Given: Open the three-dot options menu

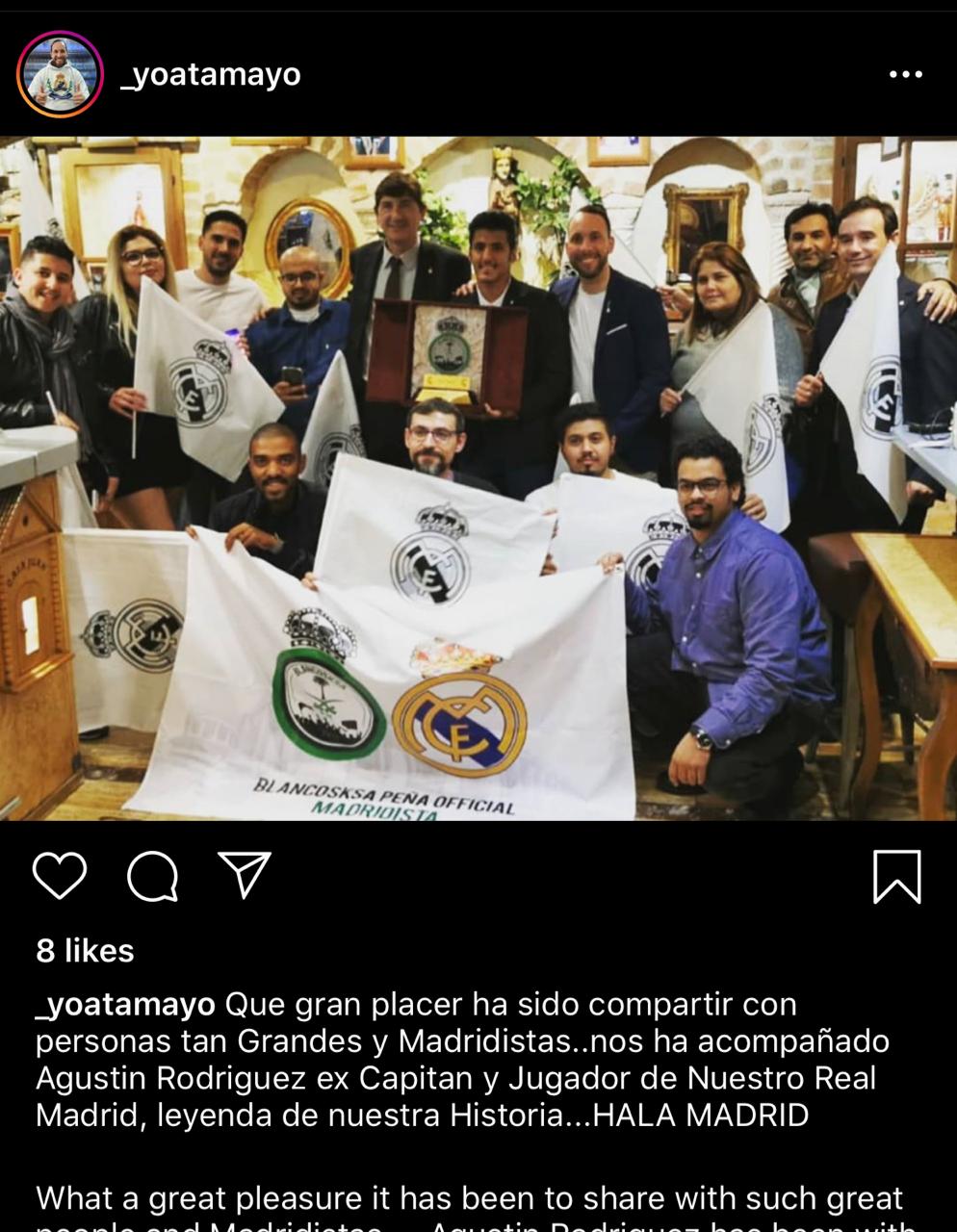Looking at the screenshot, I should pos(905,75).
